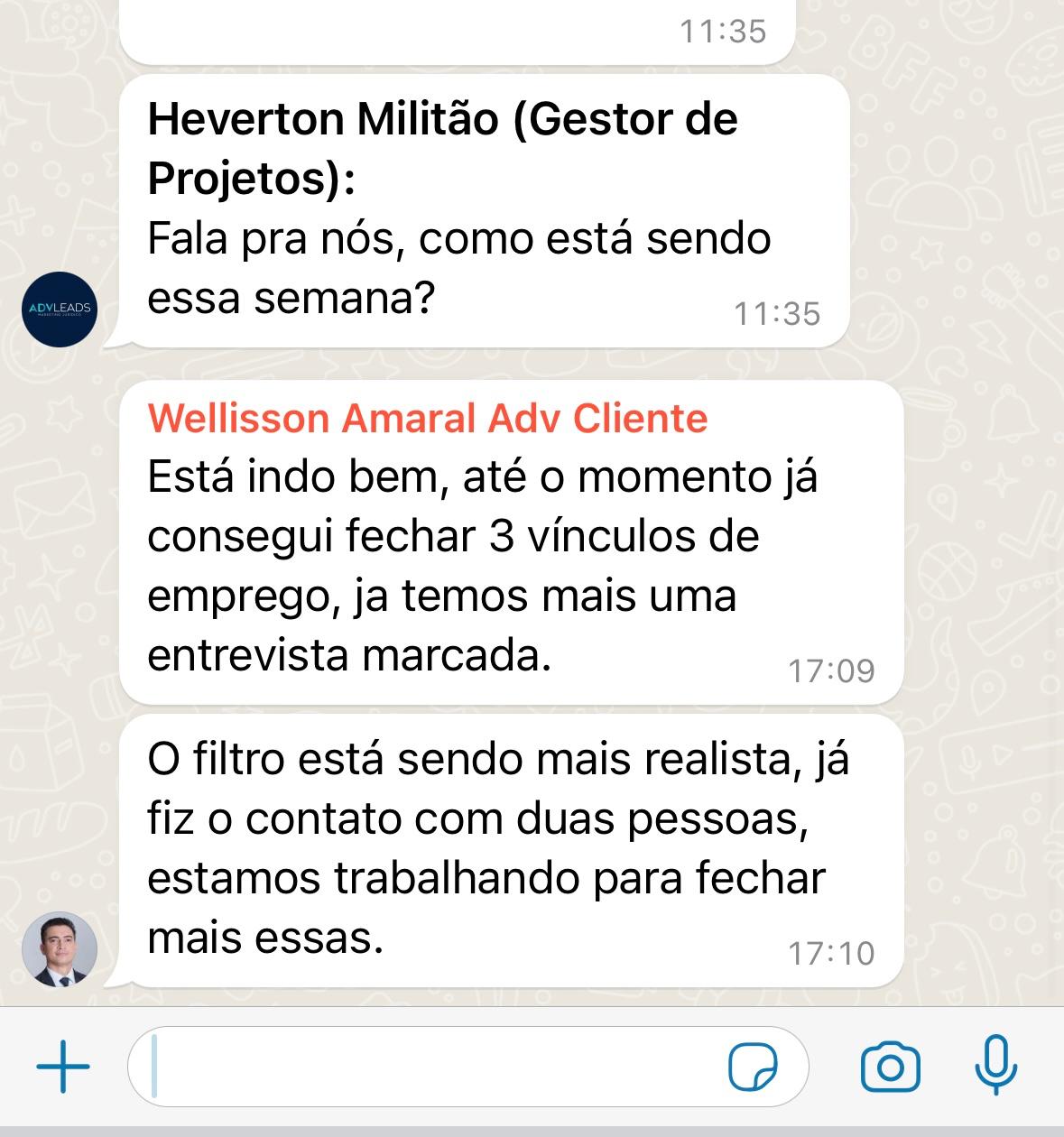Open the sticker picker

753,1068
